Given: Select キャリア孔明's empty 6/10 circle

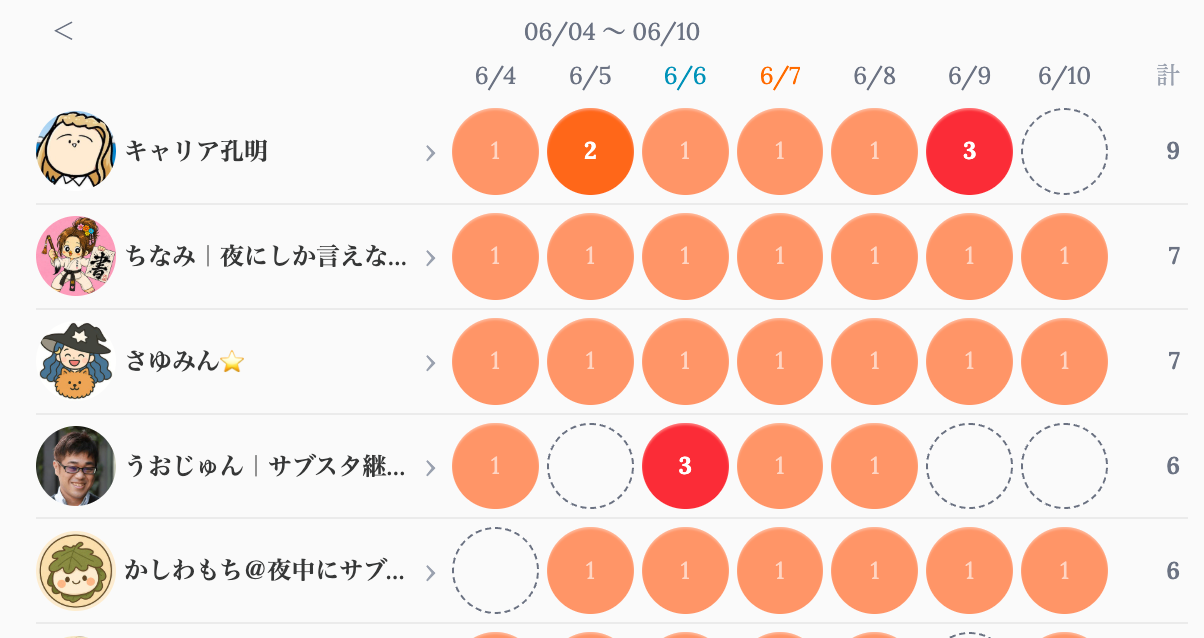Looking at the screenshot, I should click(1064, 151).
